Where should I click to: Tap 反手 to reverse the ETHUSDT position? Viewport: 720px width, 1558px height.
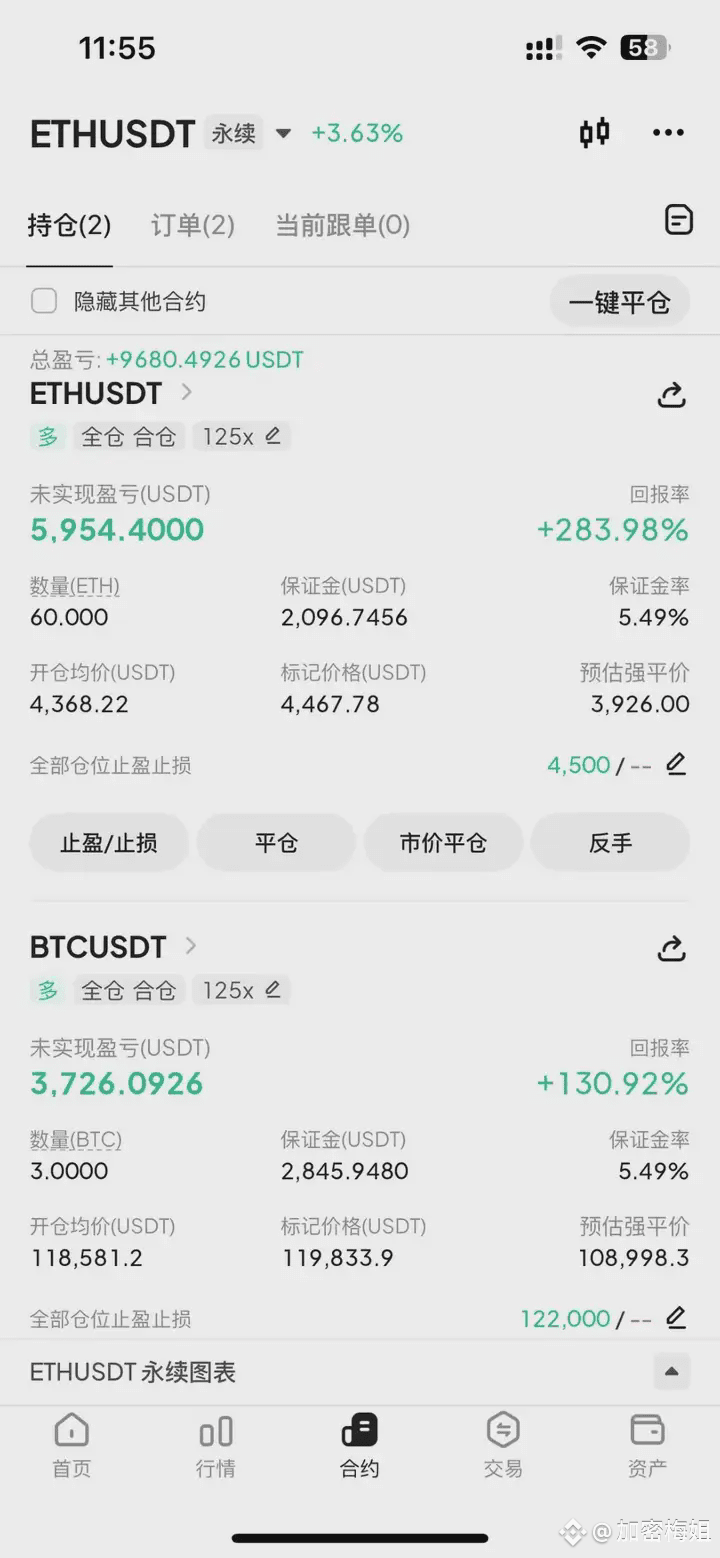click(x=610, y=843)
